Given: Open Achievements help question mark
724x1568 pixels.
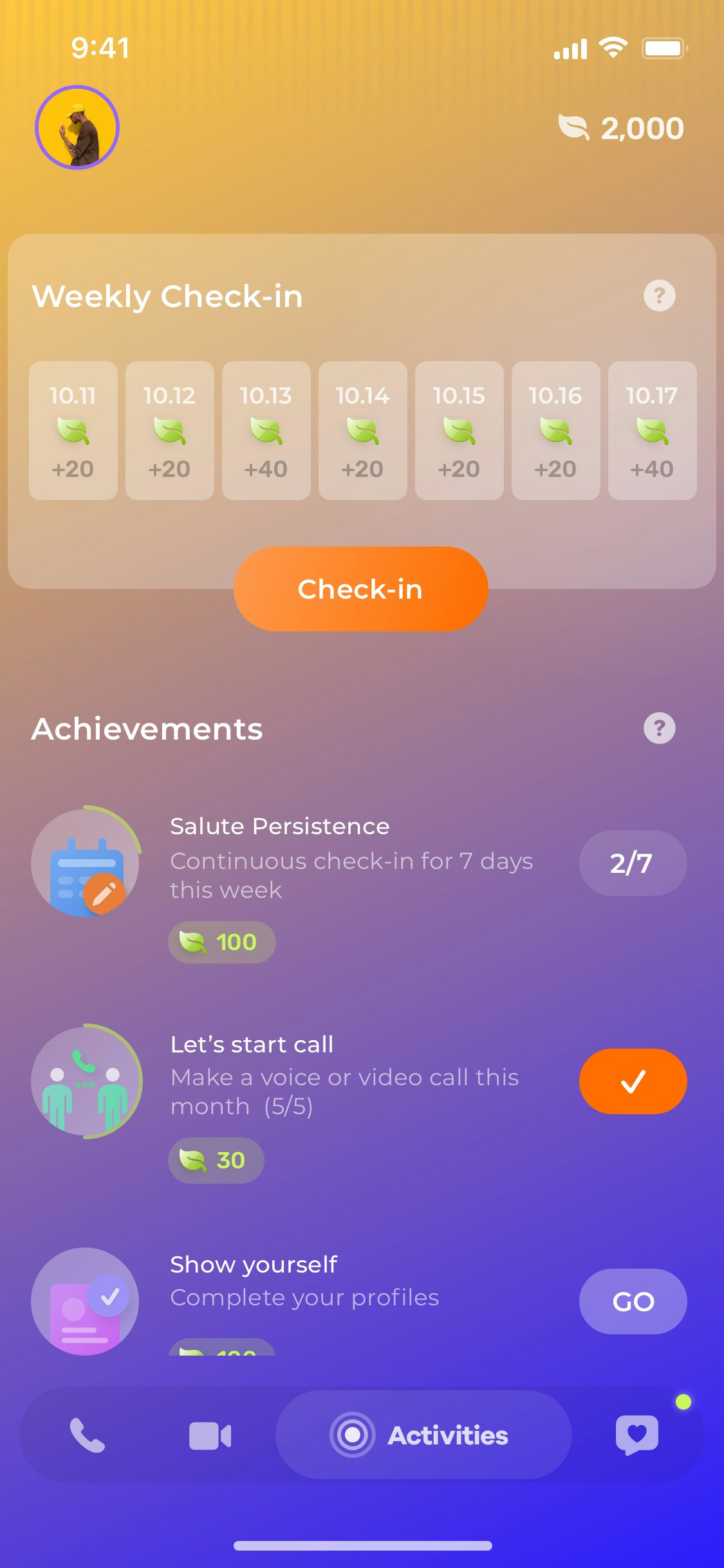Looking at the screenshot, I should pyautogui.click(x=659, y=728).
